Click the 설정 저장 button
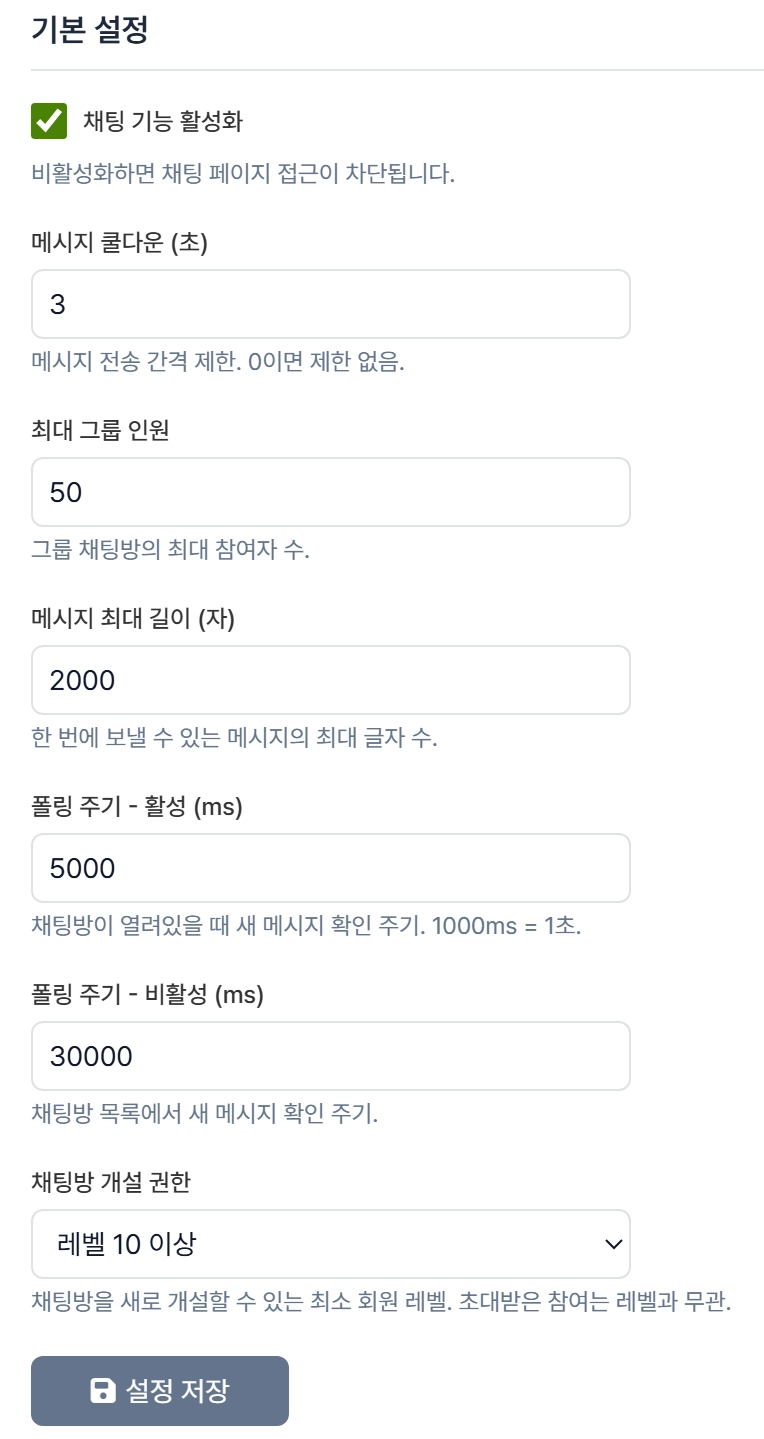The height and width of the screenshot is (1439, 764). pos(159,1390)
